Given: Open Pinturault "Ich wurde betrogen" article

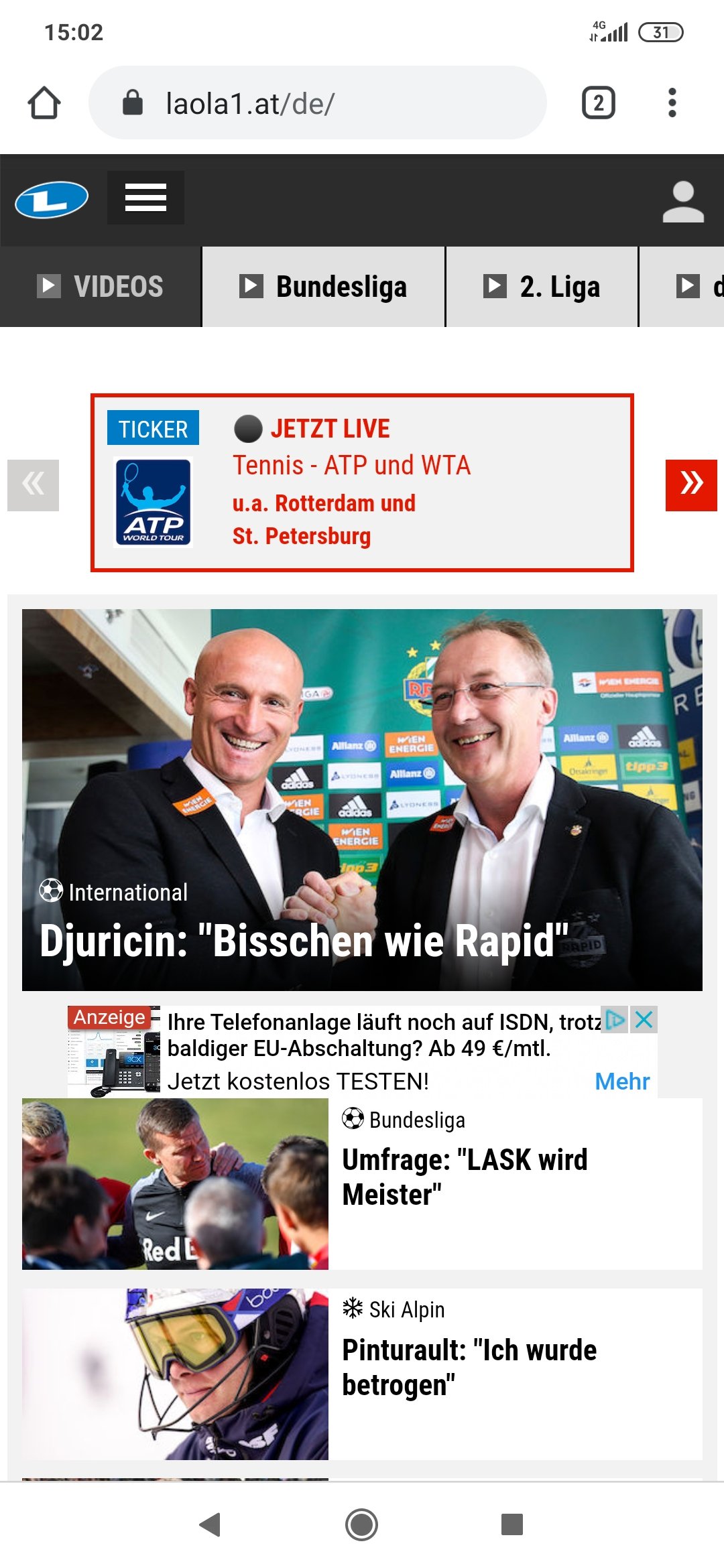Looking at the screenshot, I should click(x=362, y=1374).
